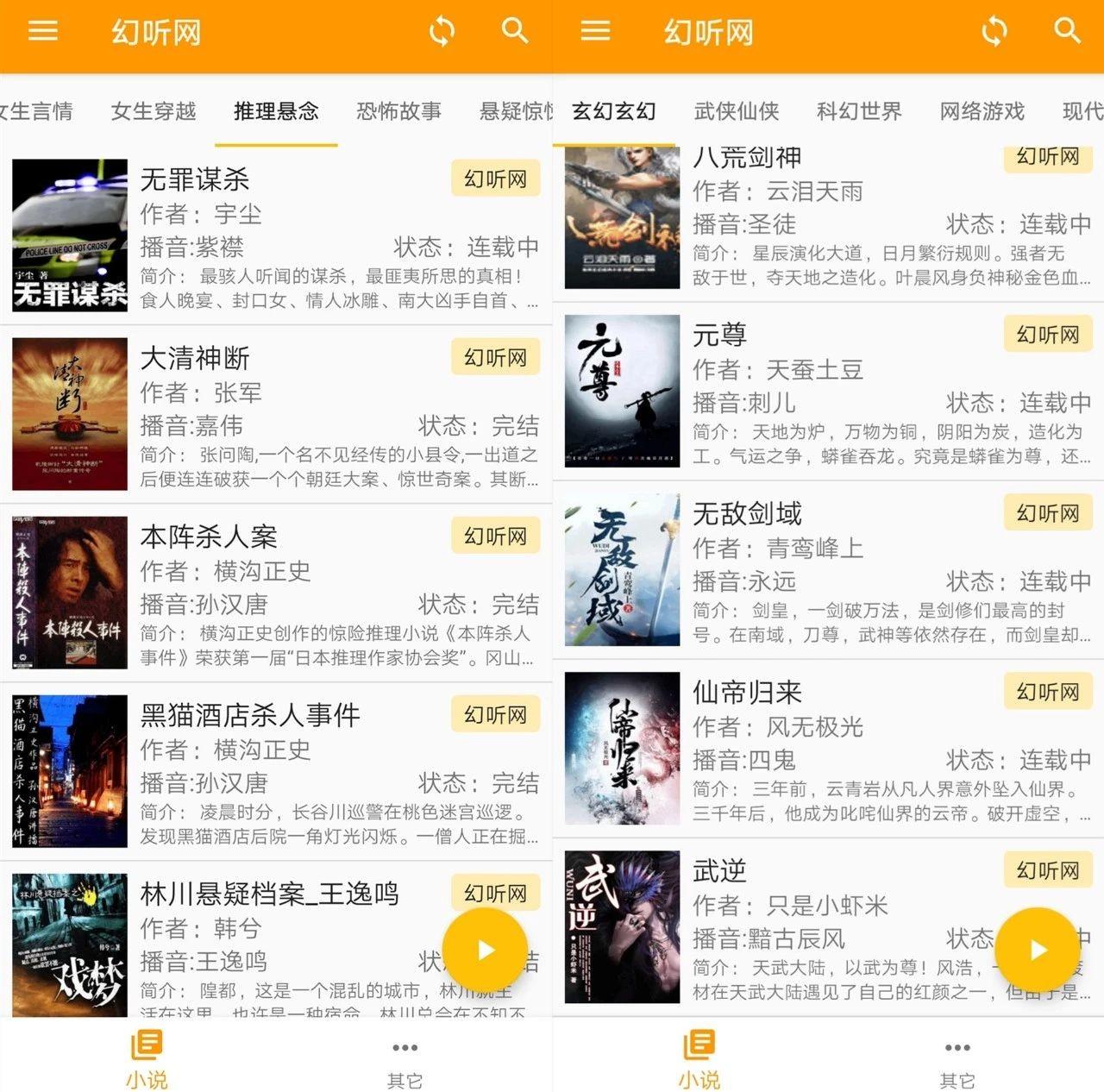Open the novel 元尊 by 天蚕土豆
Viewport: 1104px width, 1092px height.
pos(828,391)
